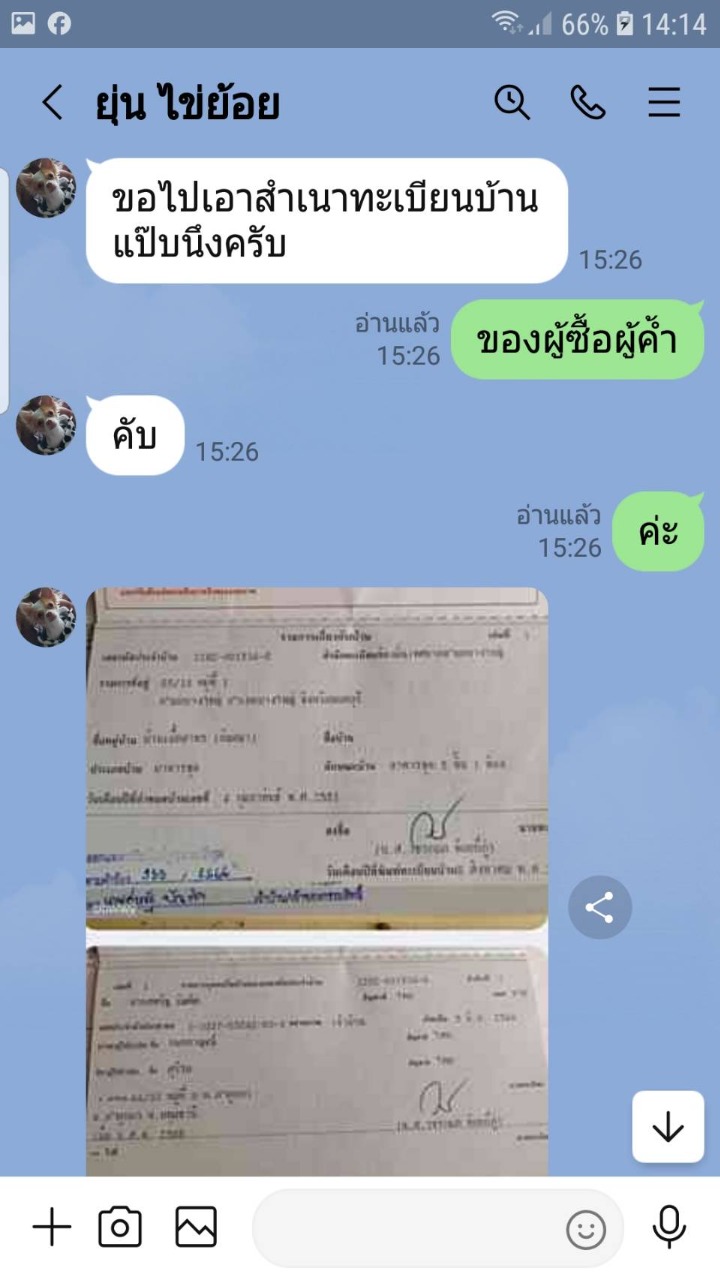
Task: Search messages in this chat
Action: tap(512, 102)
